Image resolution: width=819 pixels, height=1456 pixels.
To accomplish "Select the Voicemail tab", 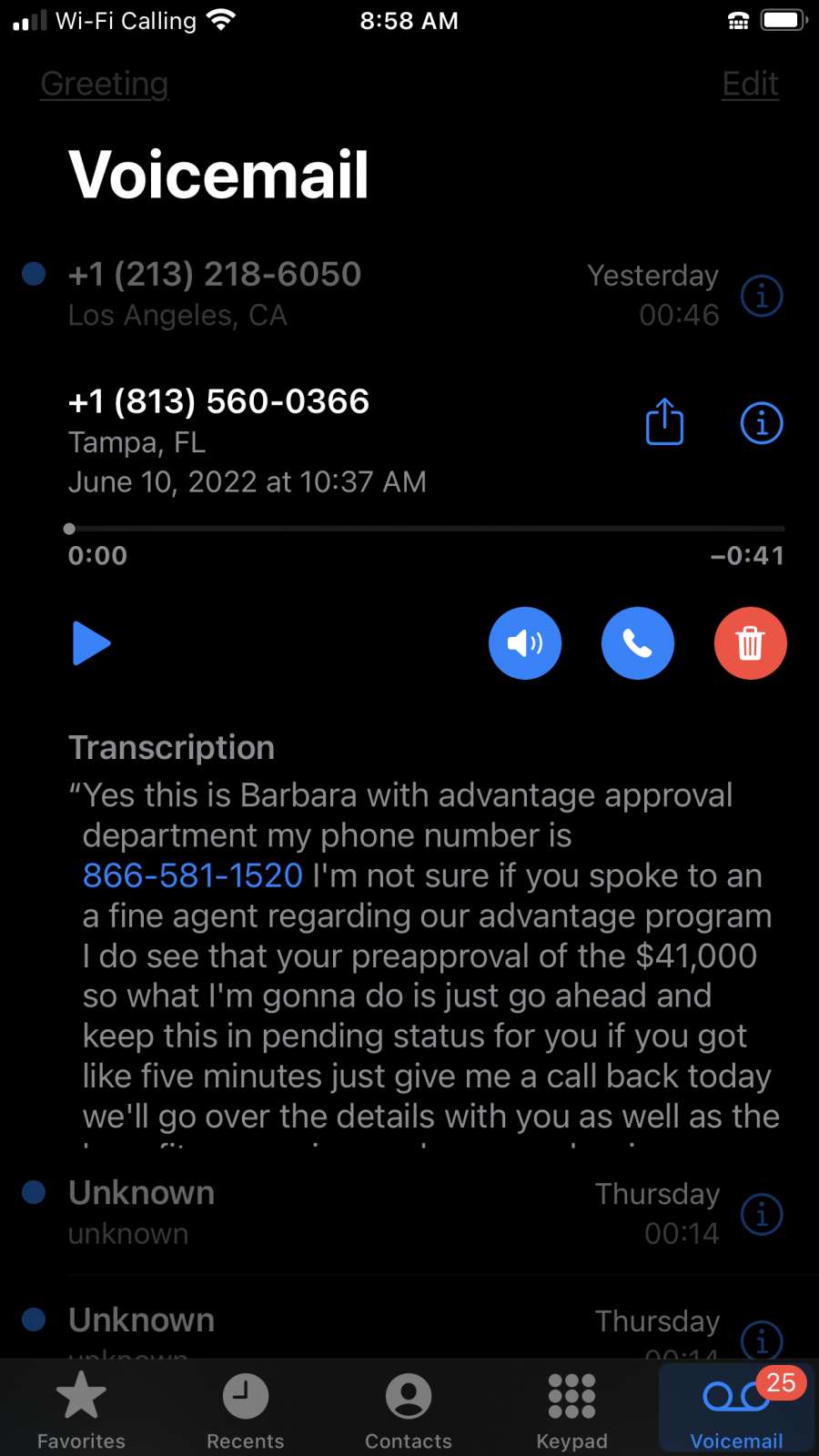I will 737,1410.
